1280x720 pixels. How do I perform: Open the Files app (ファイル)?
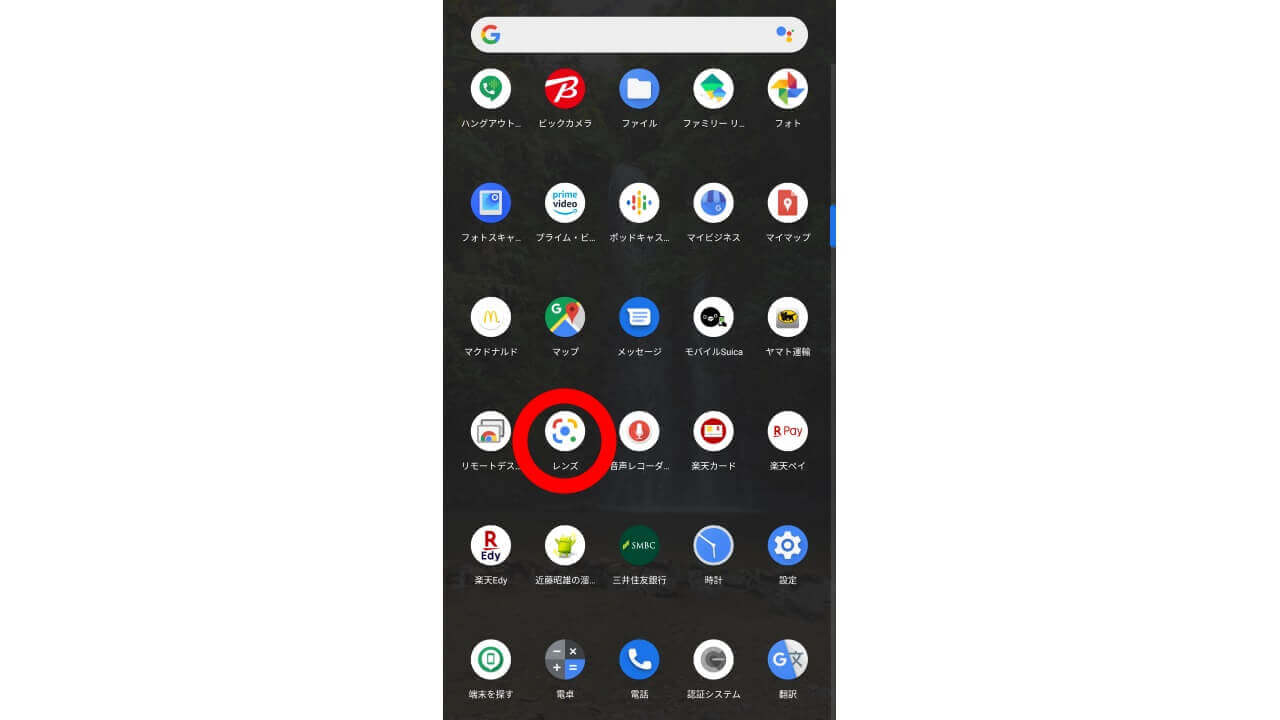point(639,90)
